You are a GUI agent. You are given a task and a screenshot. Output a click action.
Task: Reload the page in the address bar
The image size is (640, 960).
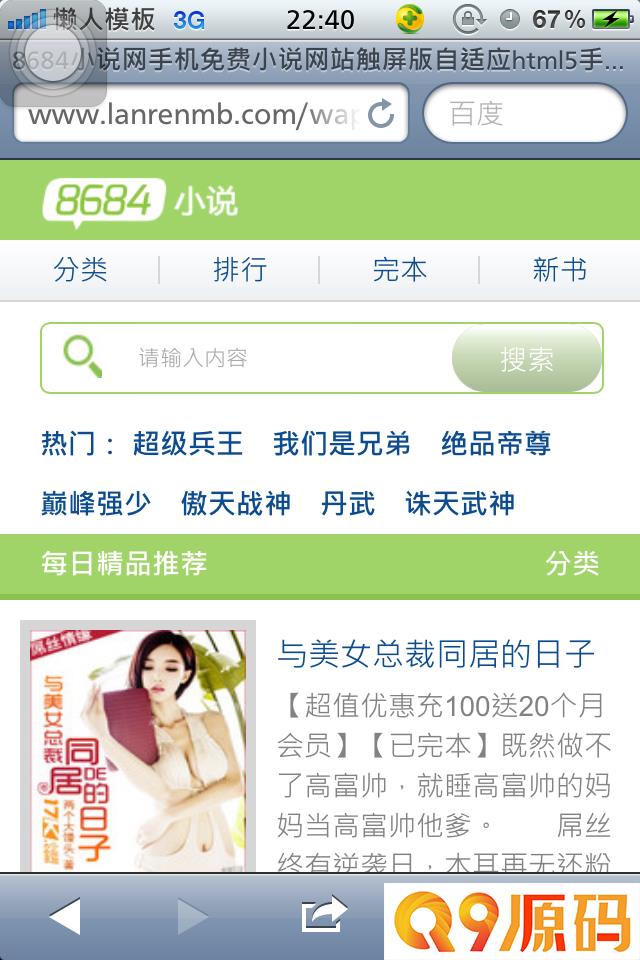[x=381, y=115]
